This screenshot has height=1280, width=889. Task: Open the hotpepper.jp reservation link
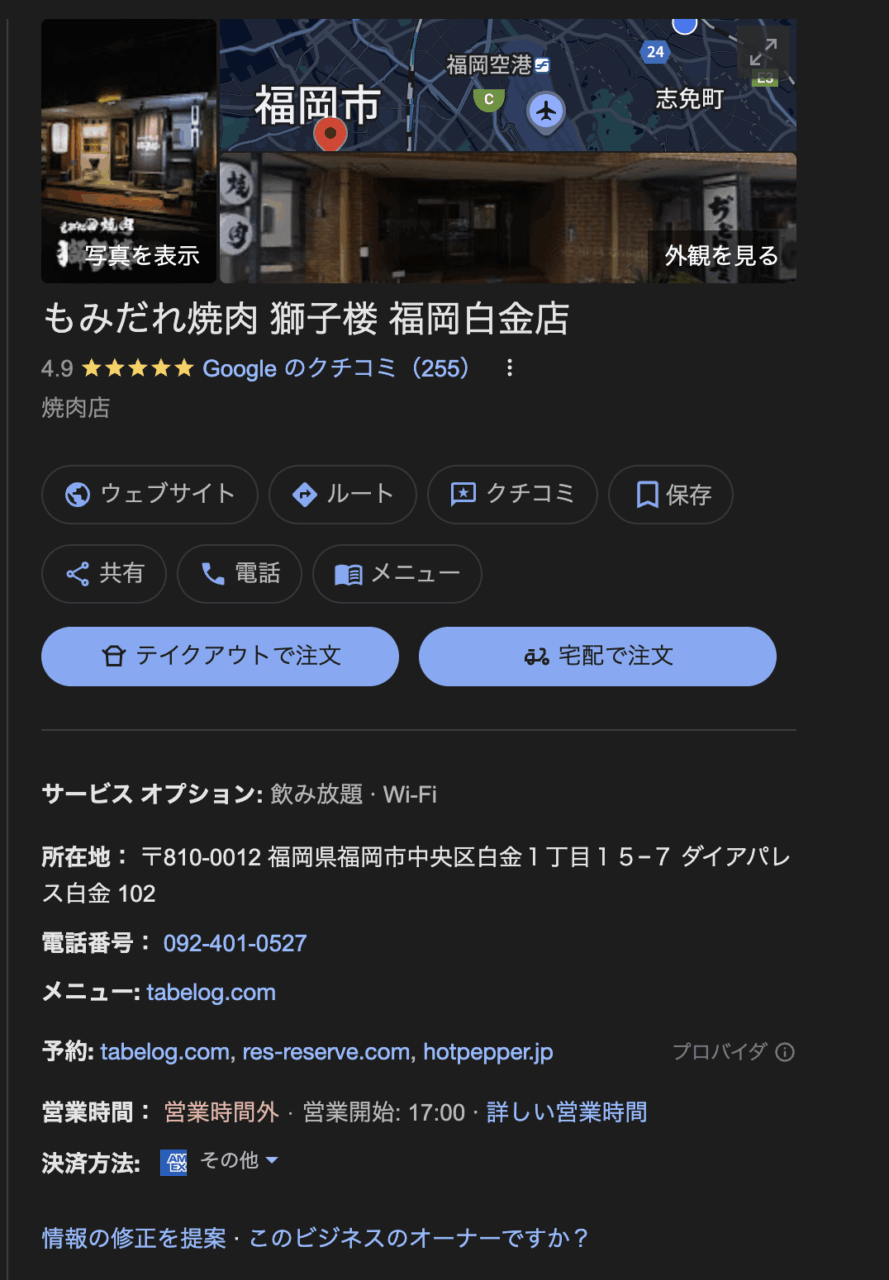[488, 1052]
